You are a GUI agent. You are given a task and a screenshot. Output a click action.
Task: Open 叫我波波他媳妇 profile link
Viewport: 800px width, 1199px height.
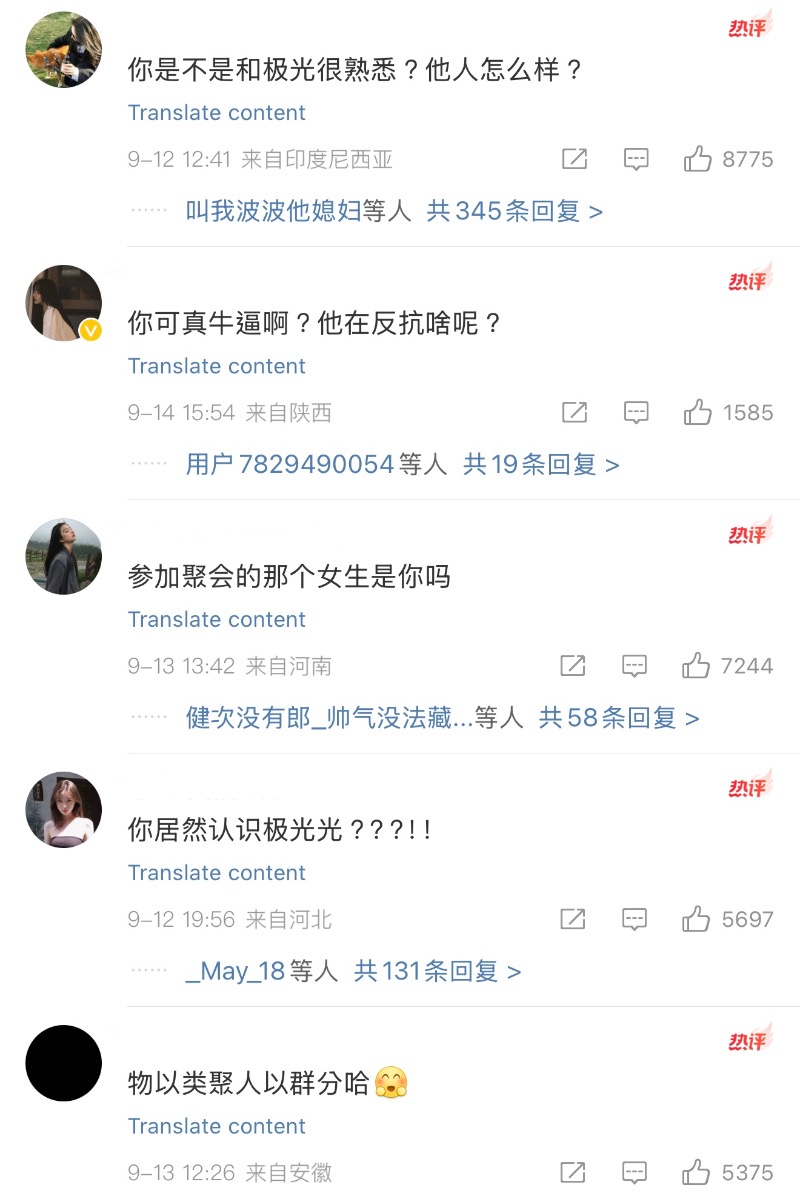[x=273, y=211]
